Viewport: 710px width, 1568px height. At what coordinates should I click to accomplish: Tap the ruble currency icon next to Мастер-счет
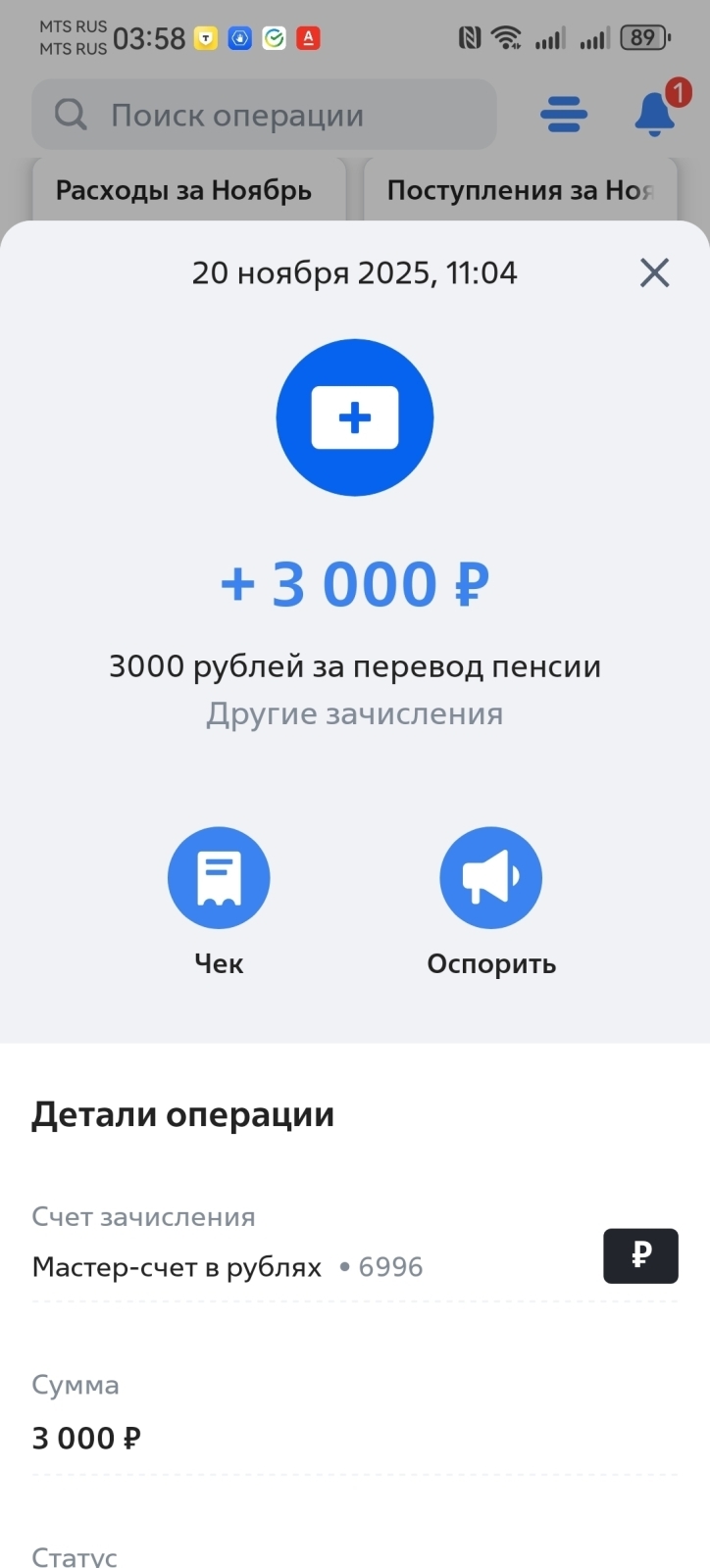tap(640, 1255)
